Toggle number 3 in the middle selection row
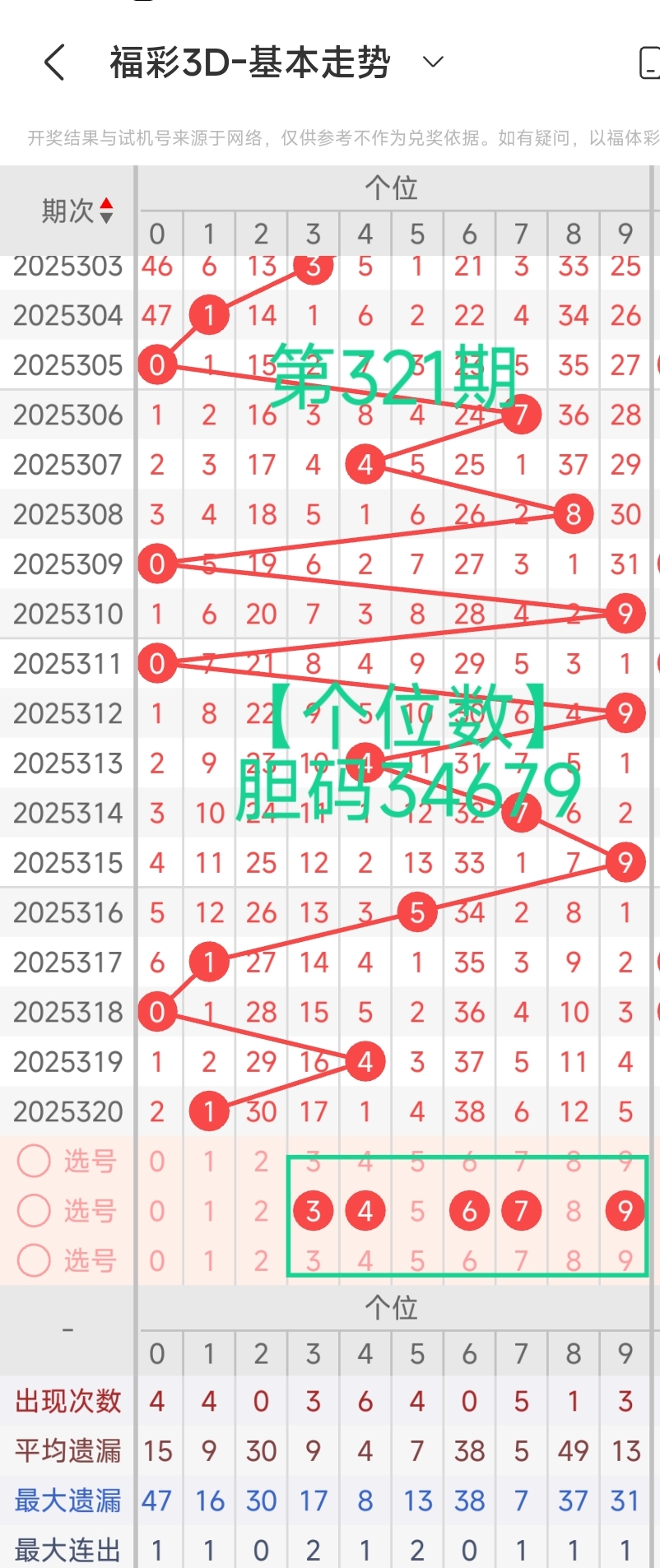Screen dimensions: 660x1568 tap(313, 1210)
